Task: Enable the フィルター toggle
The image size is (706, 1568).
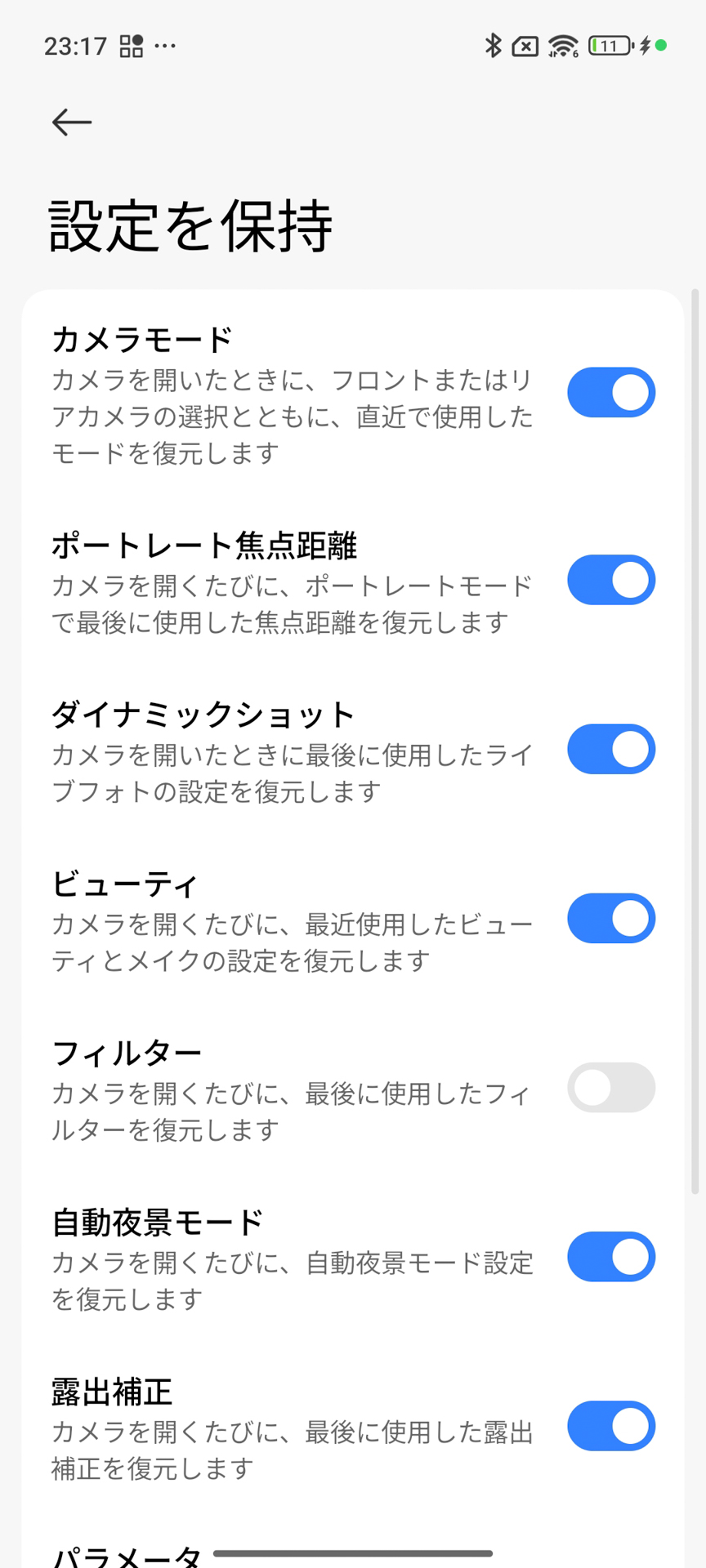Action: (x=610, y=1087)
